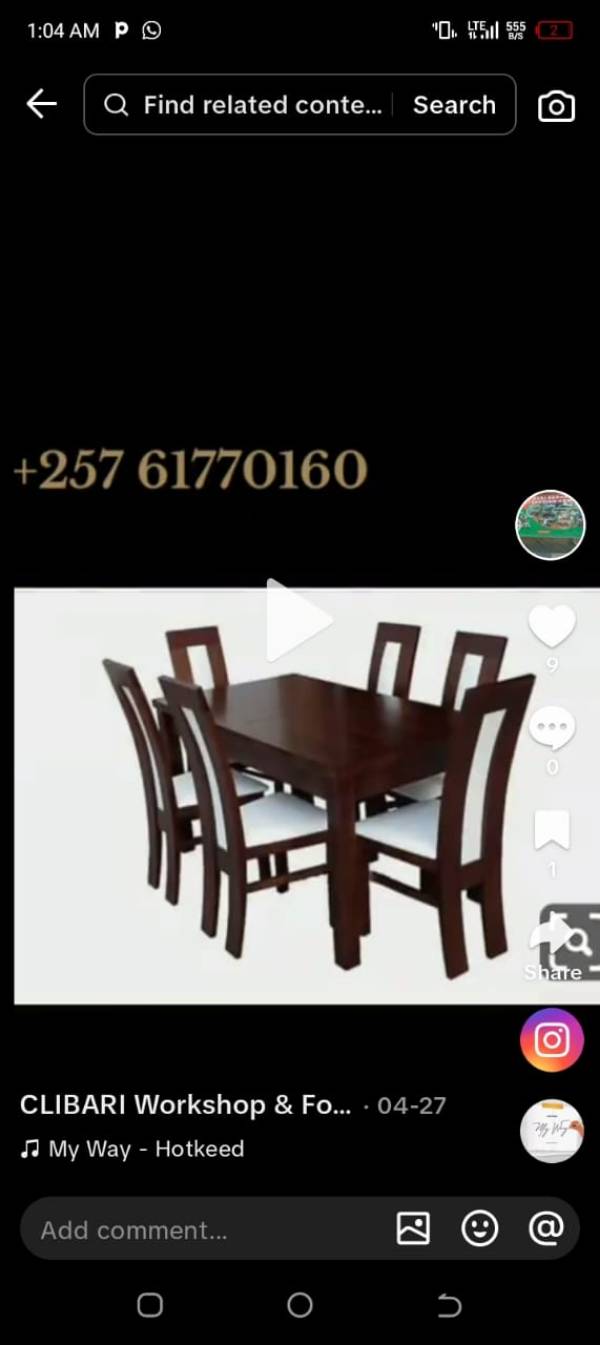
Task: Tap the Search button
Action: tap(454, 105)
